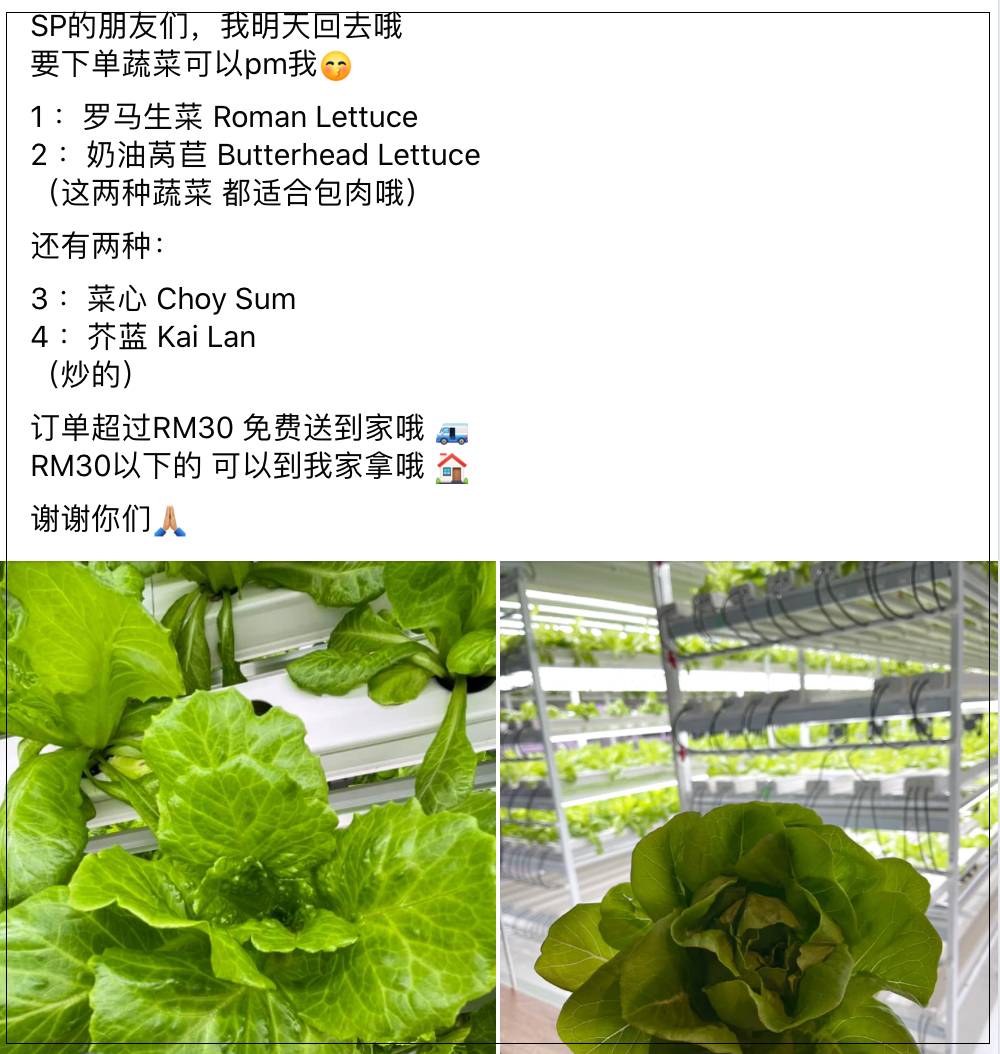Open the close-up lettuce leaves photo
The height and width of the screenshot is (1054, 1000).
[x=248, y=806]
